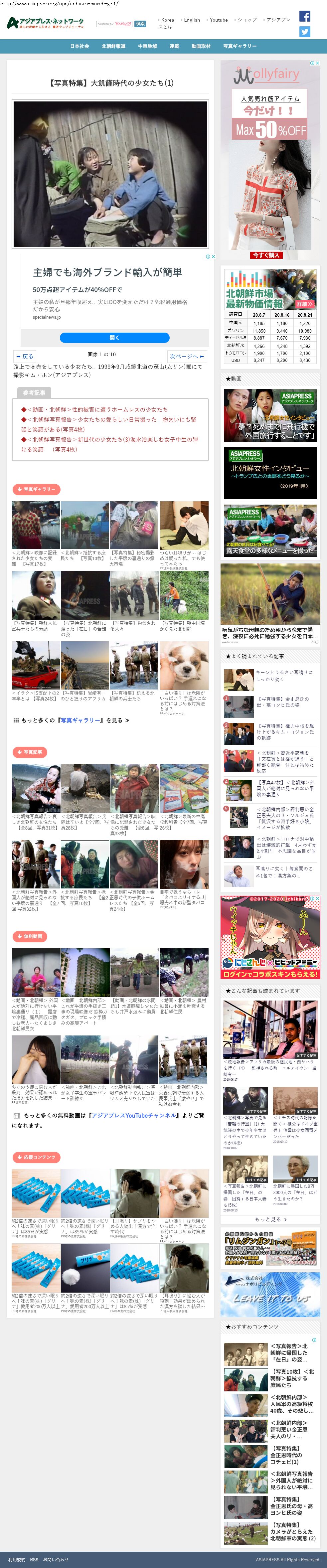This screenshot has width=327, height=1568.
Task: Tap the 戻る back button
Action: (x=25, y=356)
